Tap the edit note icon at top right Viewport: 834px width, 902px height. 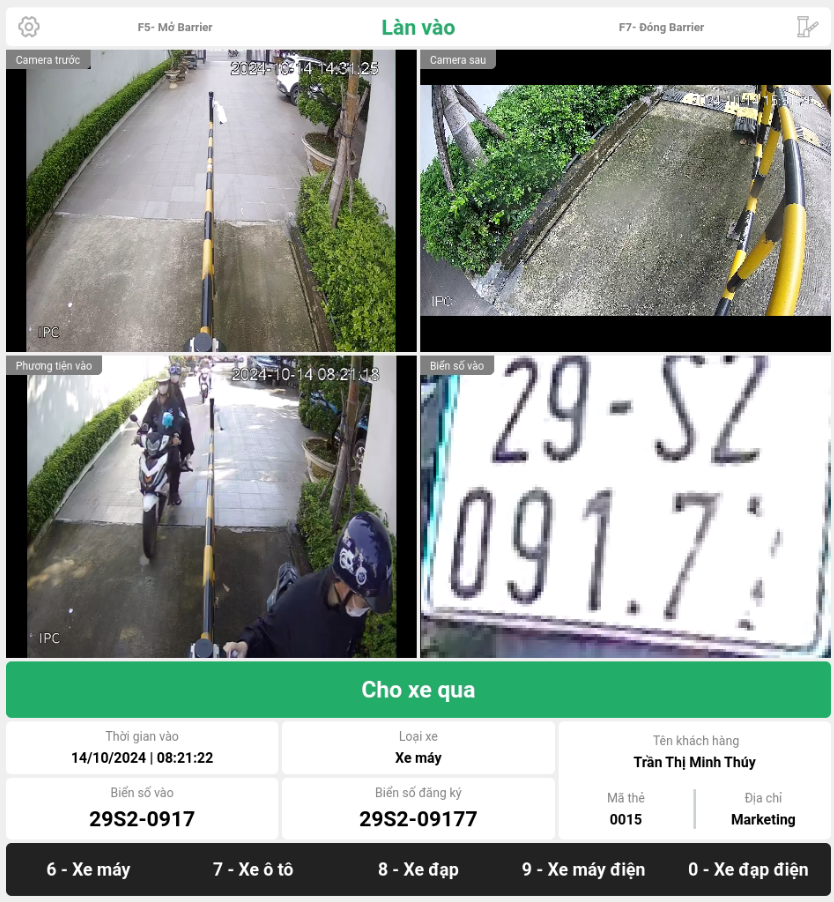point(807,27)
